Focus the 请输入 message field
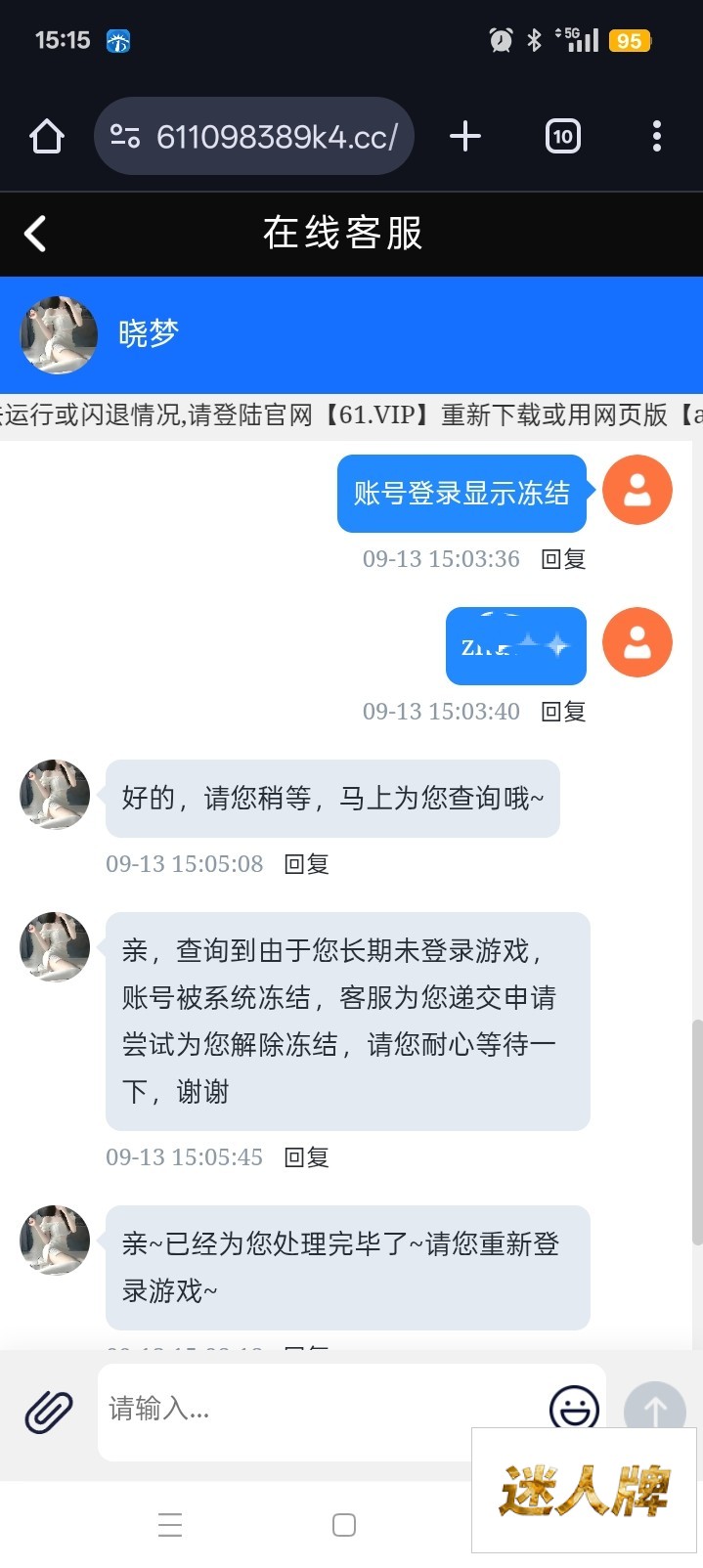This screenshot has height=1568, width=703. point(323,1409)
